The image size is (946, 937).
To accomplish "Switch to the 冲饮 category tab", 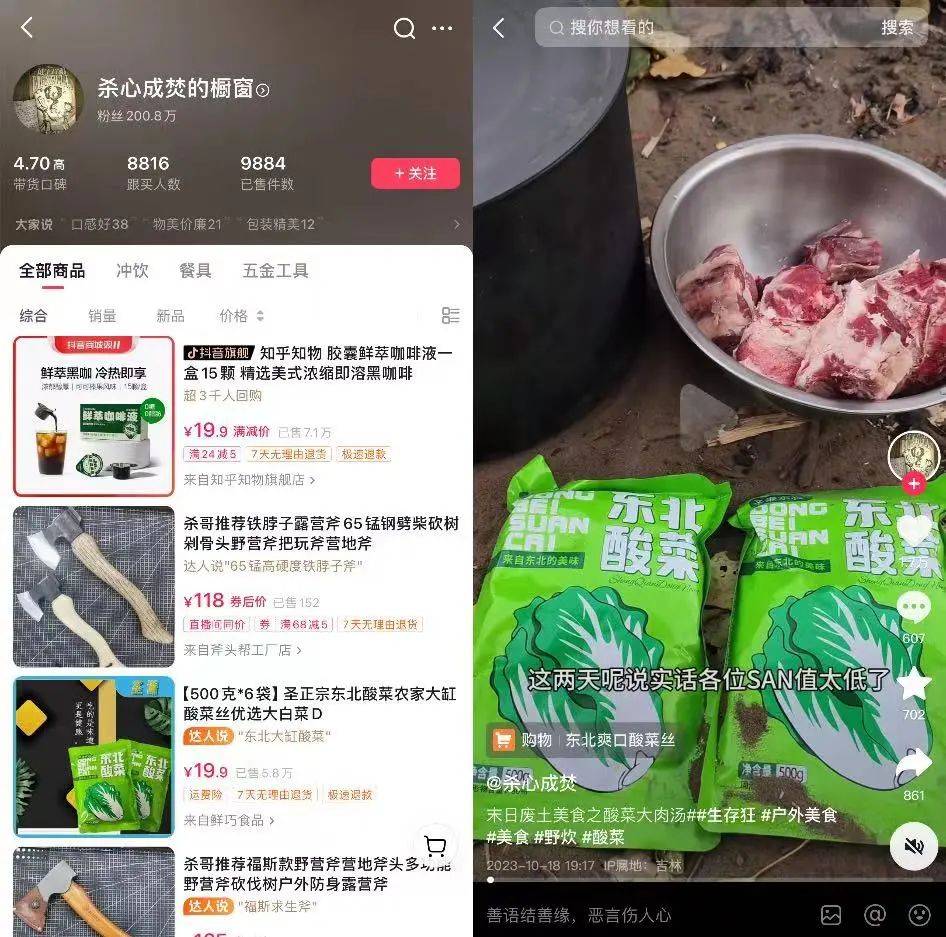I will click(x=132, y=271).
